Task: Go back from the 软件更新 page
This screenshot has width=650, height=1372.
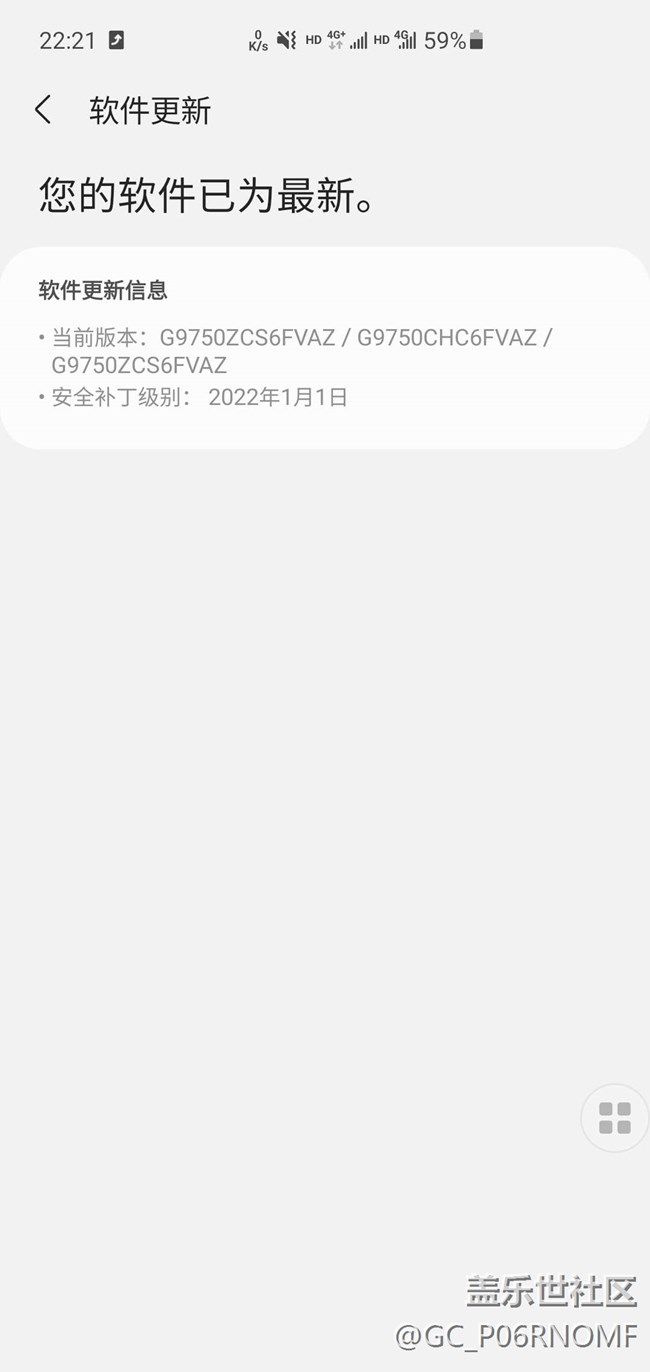Action: (x=43, y=110)
